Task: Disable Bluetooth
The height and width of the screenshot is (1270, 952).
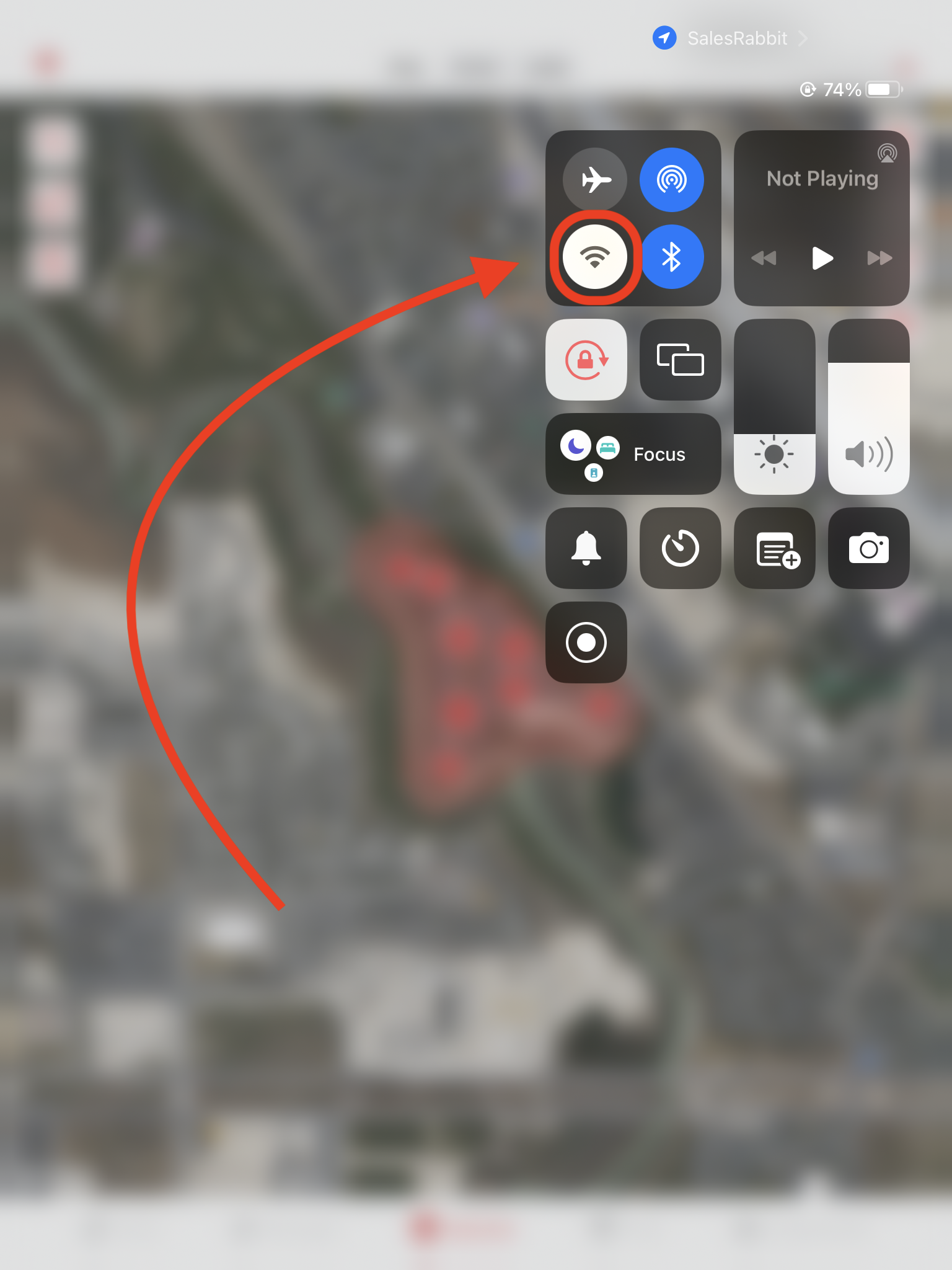Action: [x=671, y=257]
